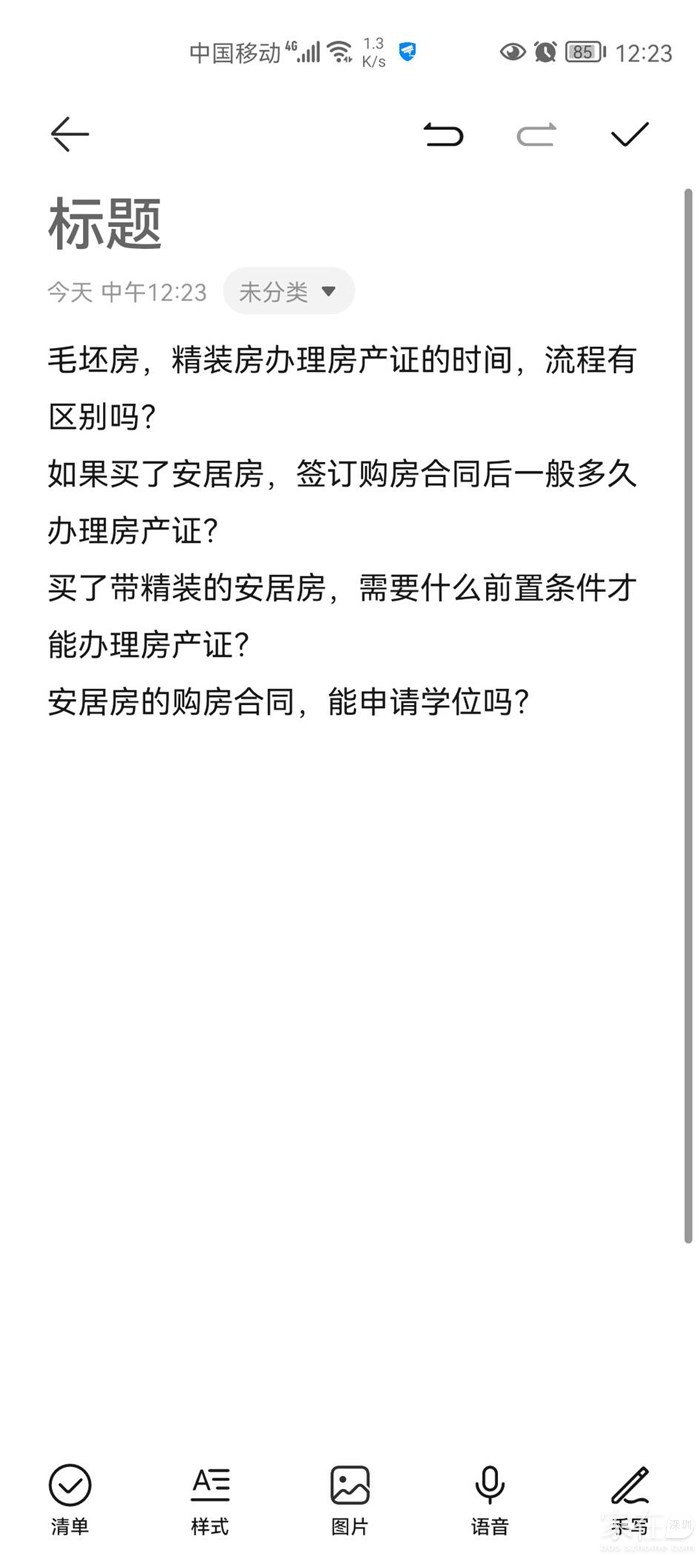Place cursor in the note body text
The image size is (700, 1555).
click(x=340, y=530)
